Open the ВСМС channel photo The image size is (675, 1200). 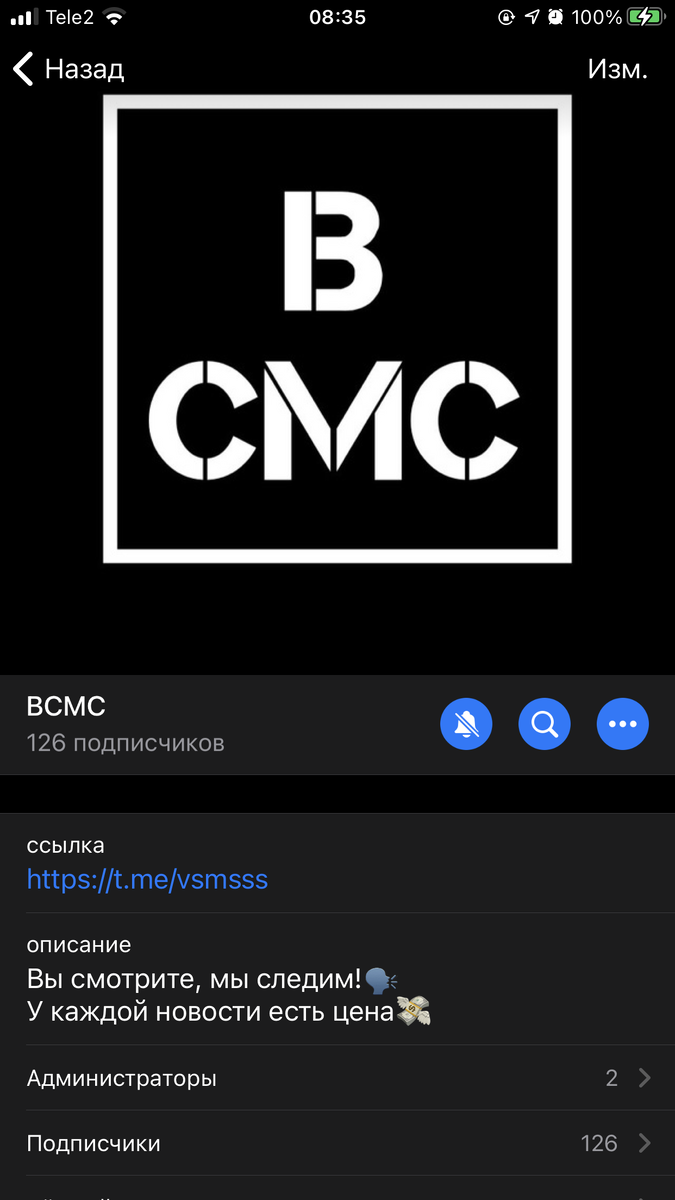click(337, 328)
